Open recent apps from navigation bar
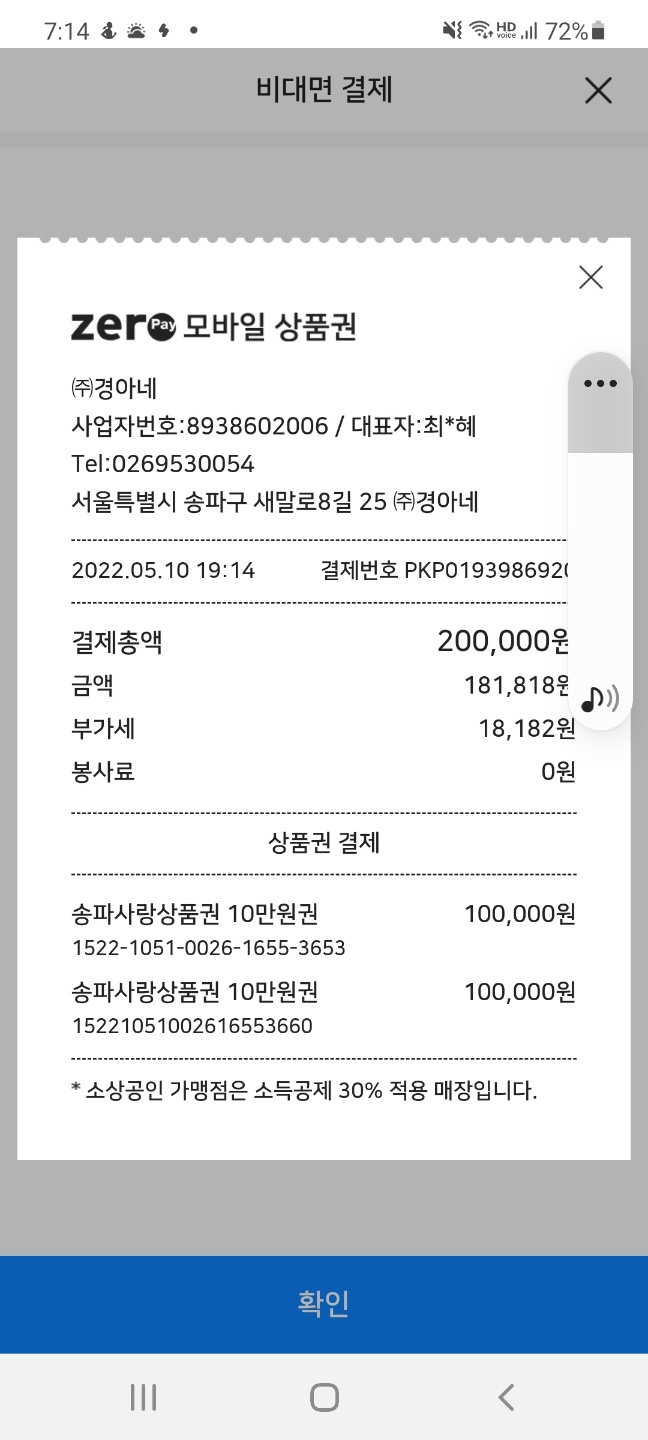This screenshot has width=648, height=1440. click(143, 1397)
